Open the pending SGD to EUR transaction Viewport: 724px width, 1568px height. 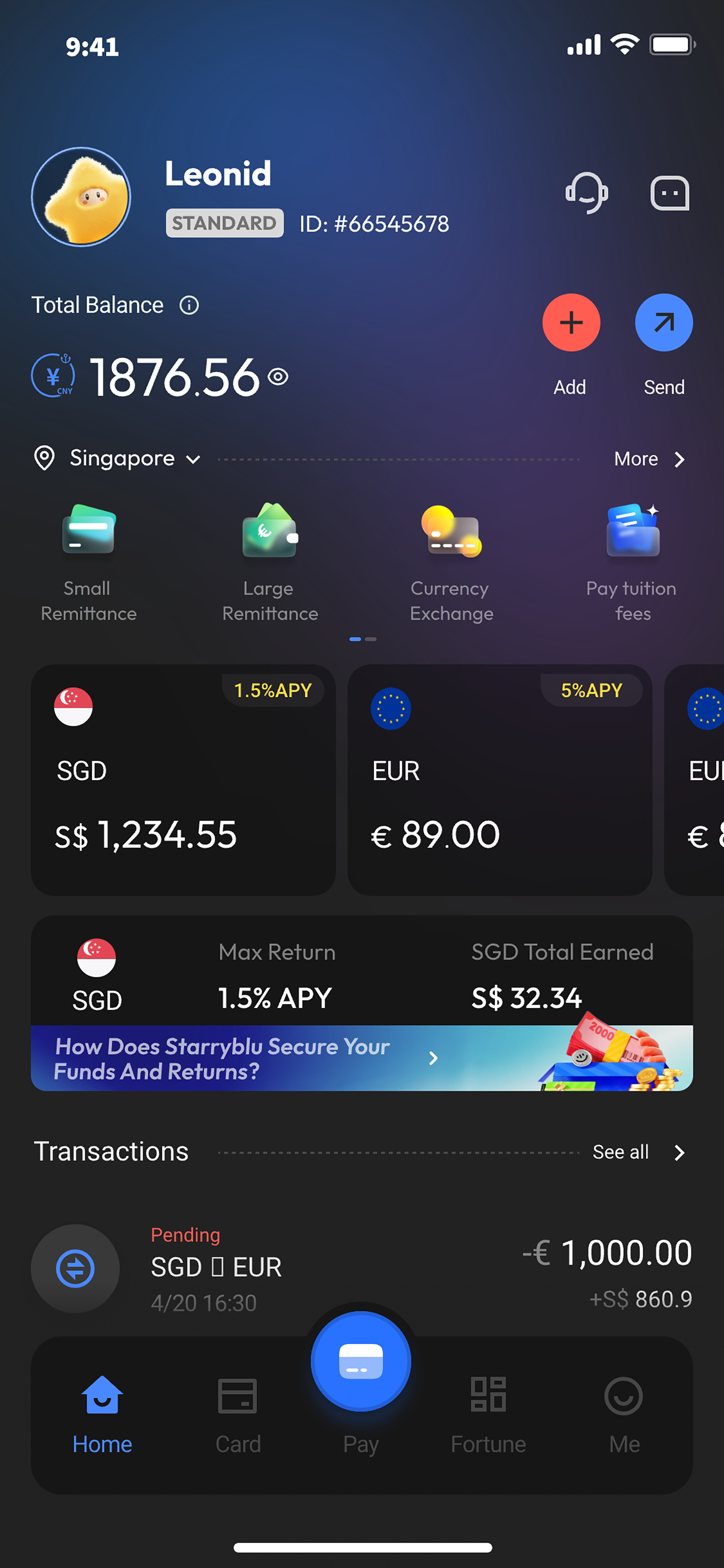point(361,1269)
